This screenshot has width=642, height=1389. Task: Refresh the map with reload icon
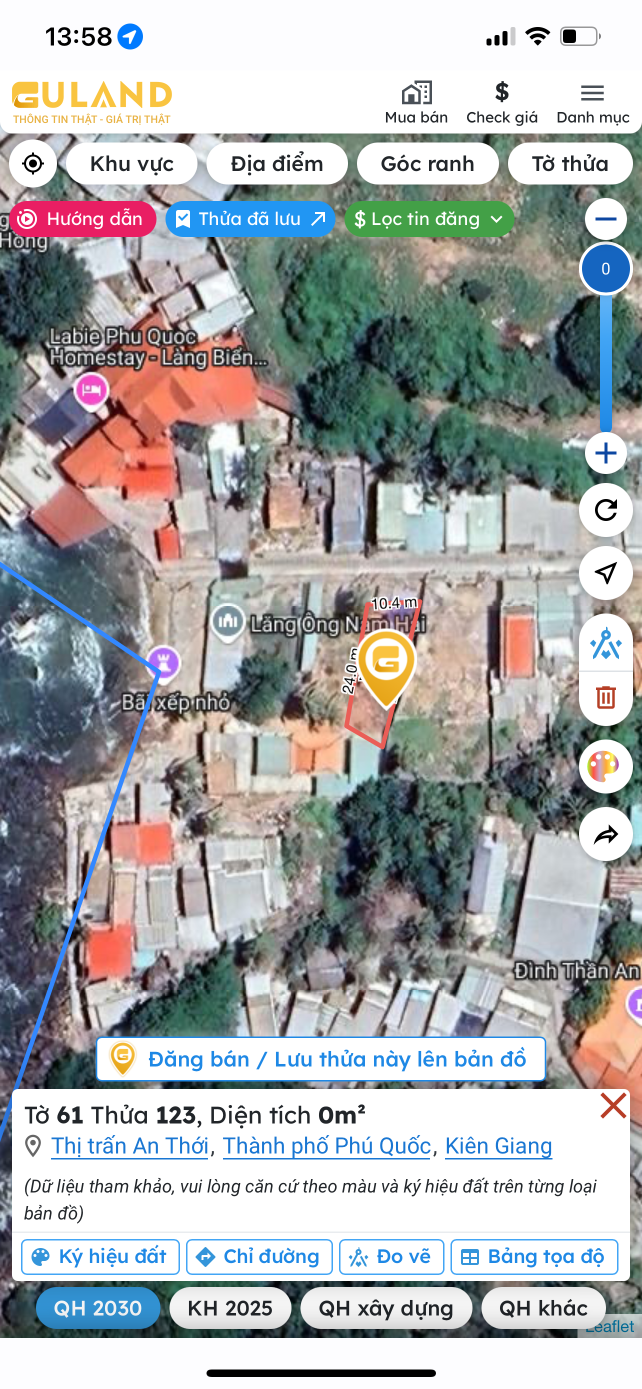pos(605,511)
